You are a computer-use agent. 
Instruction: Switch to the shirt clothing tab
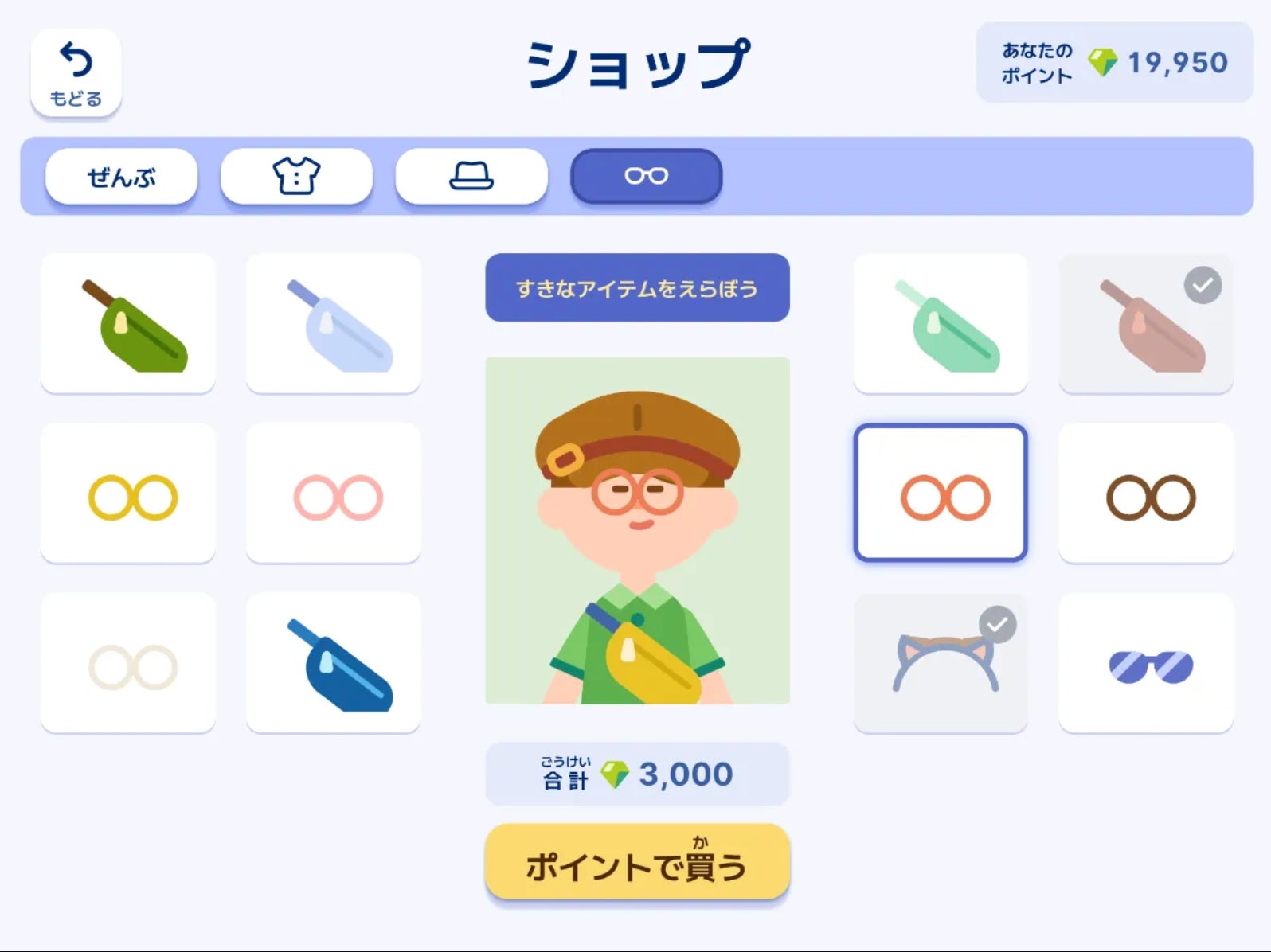296,177
